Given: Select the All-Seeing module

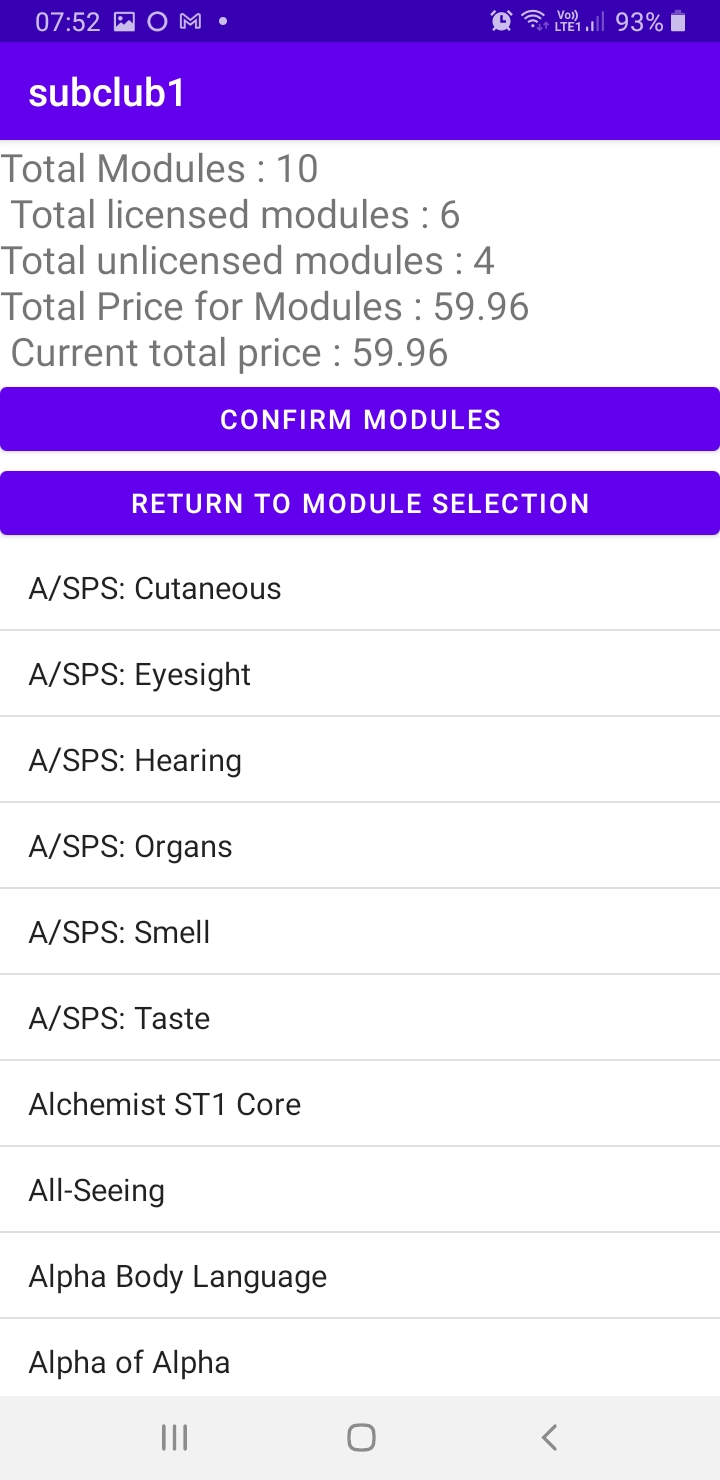Looking at the screenshot, I should (x=360, y=1190).
